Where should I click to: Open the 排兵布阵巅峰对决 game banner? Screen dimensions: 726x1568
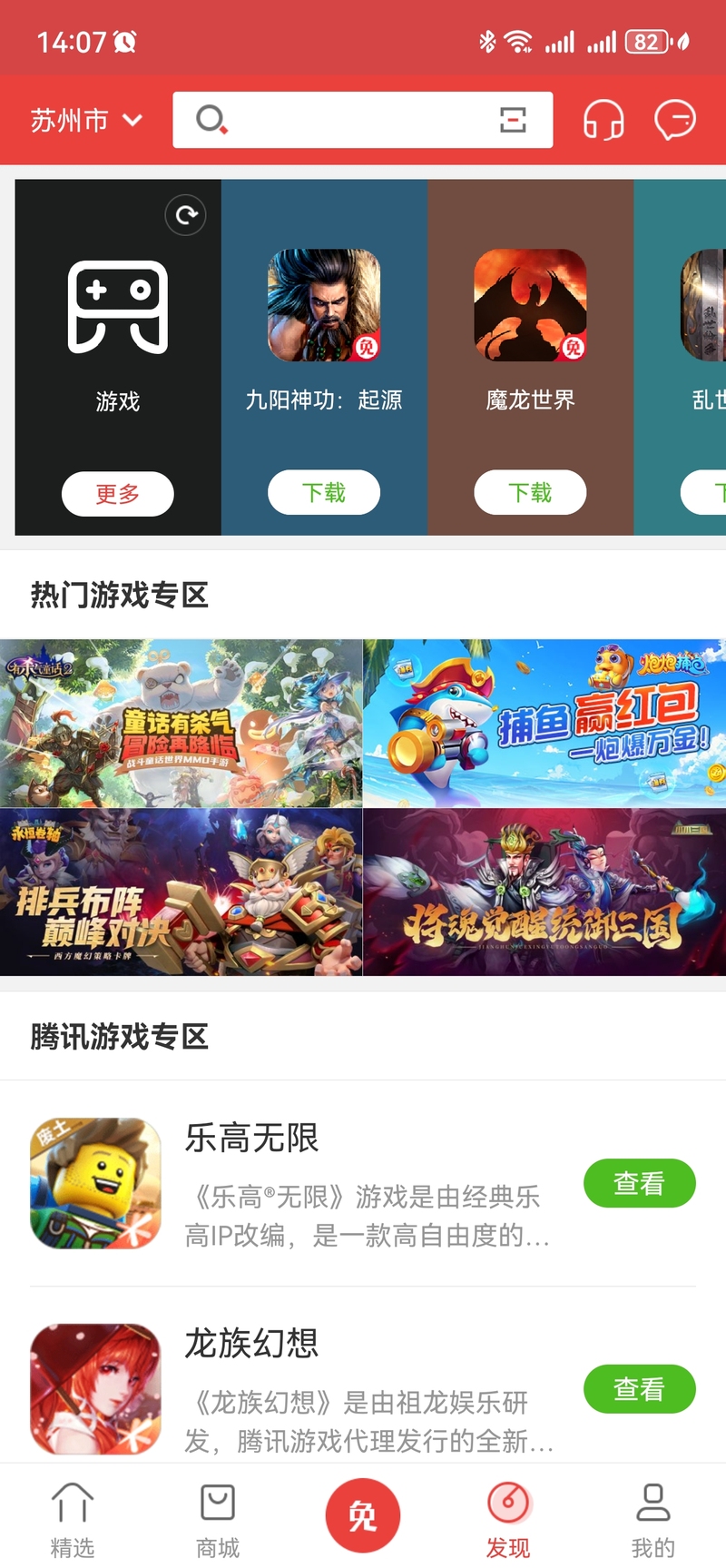tap(181, 892)
